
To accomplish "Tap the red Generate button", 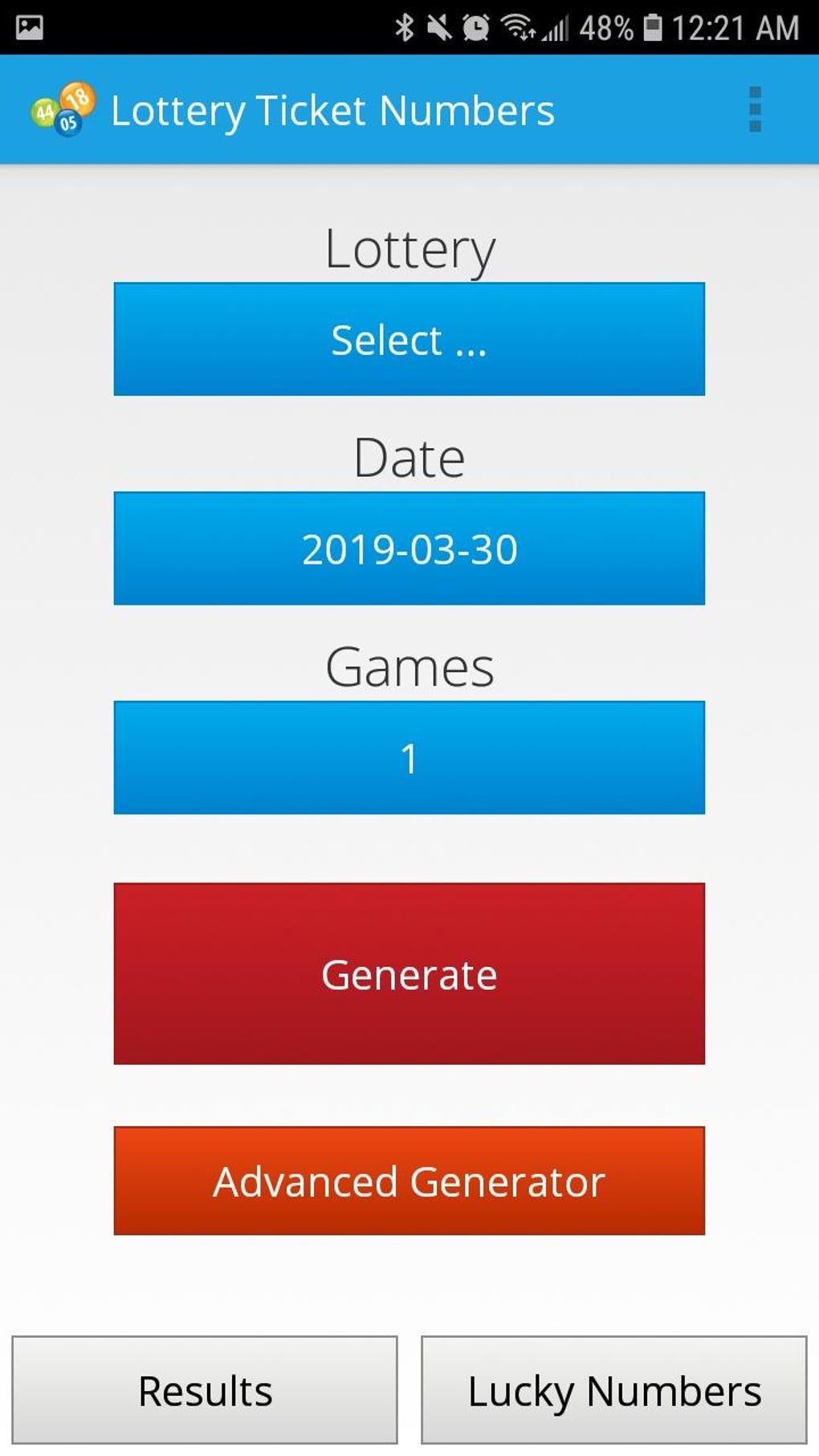I will click(409, 974).
